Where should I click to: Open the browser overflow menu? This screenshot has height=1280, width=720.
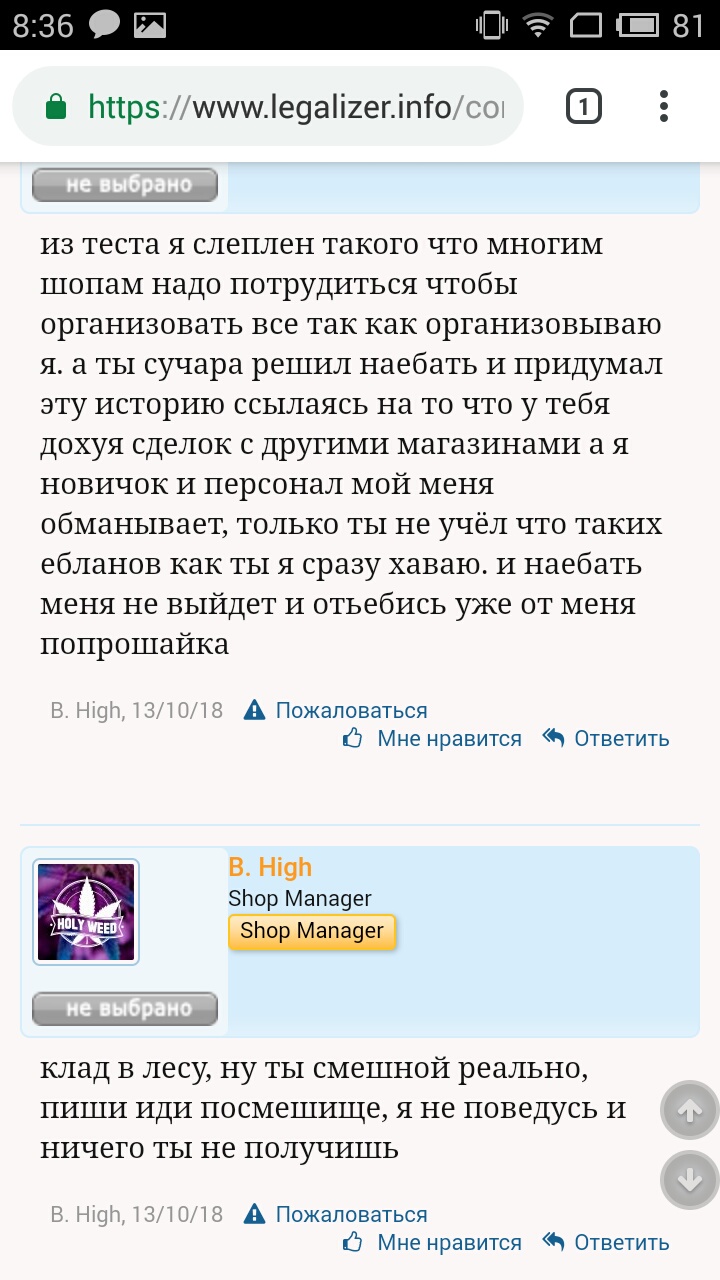[x=664, y=106]
